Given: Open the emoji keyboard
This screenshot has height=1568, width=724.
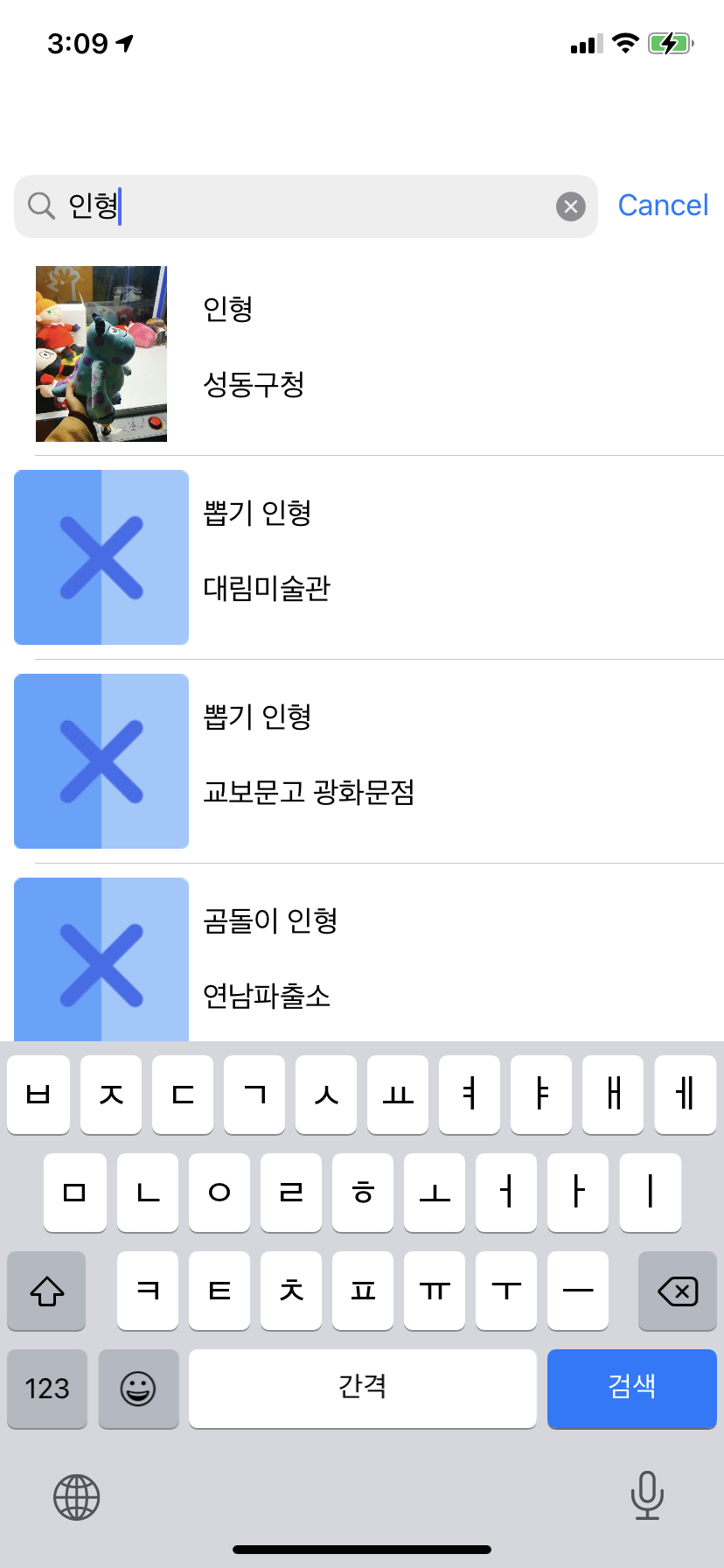Looking at the screenshot, I should [138, 1389].
